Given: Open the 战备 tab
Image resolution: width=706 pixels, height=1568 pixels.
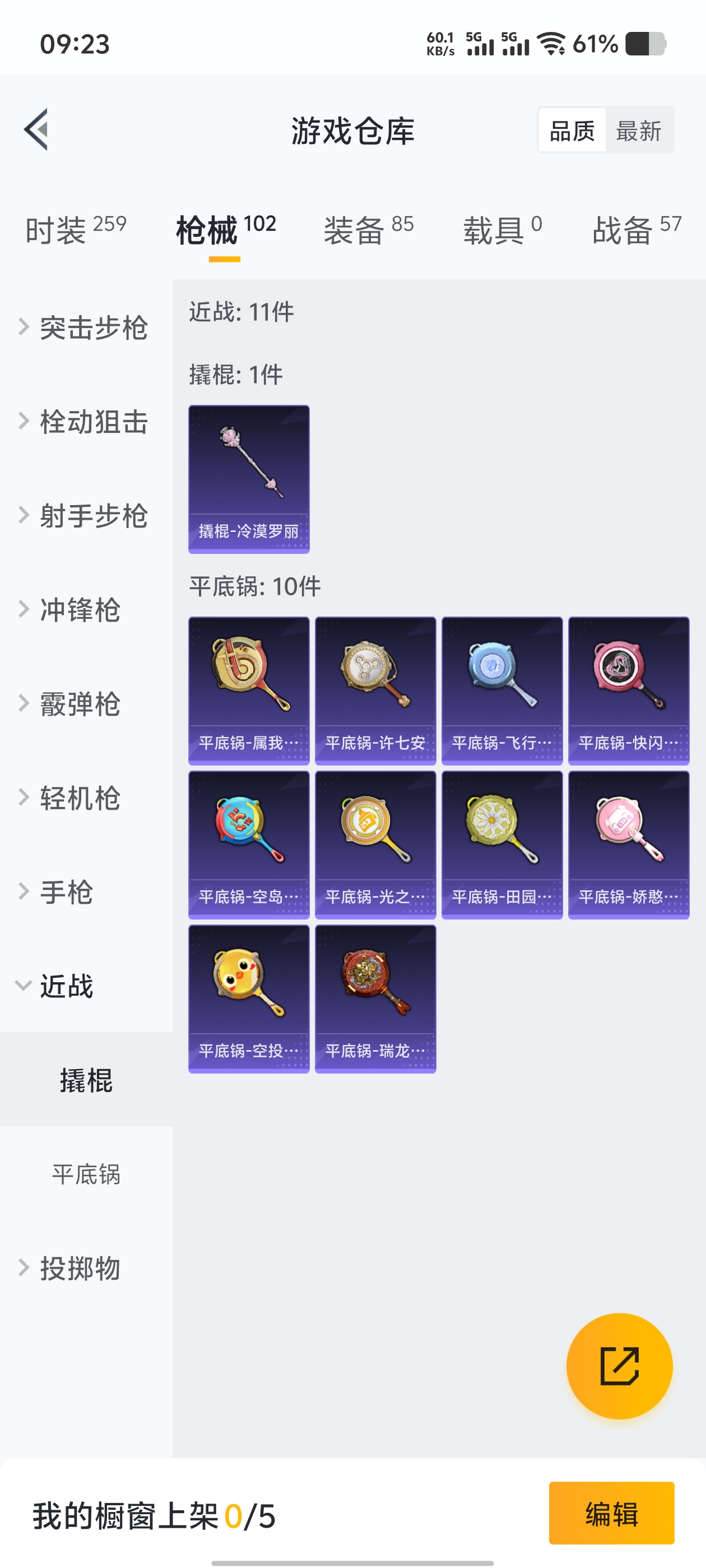Looking at the screenshot, I should click(x=636, y=230).
